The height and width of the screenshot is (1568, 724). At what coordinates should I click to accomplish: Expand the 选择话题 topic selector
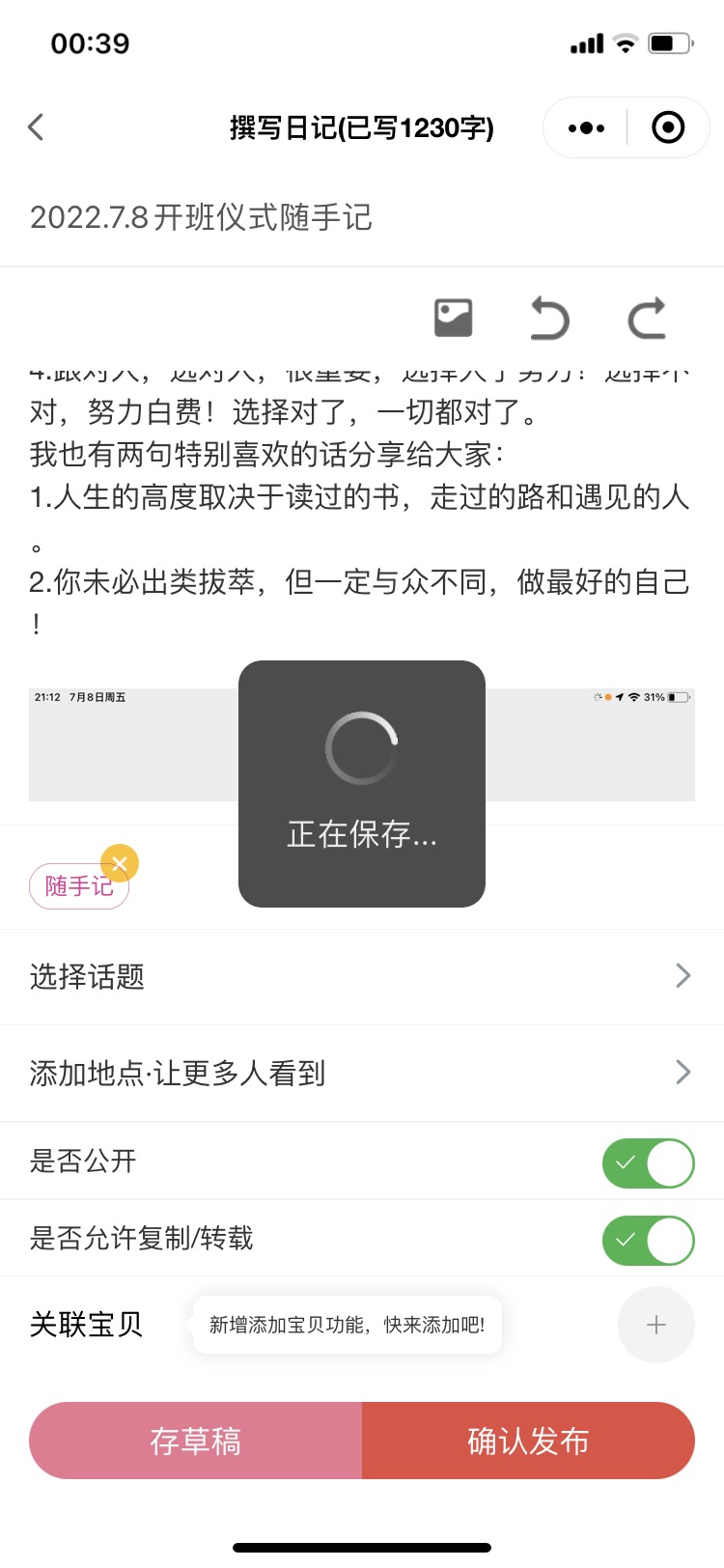(362, 977)
